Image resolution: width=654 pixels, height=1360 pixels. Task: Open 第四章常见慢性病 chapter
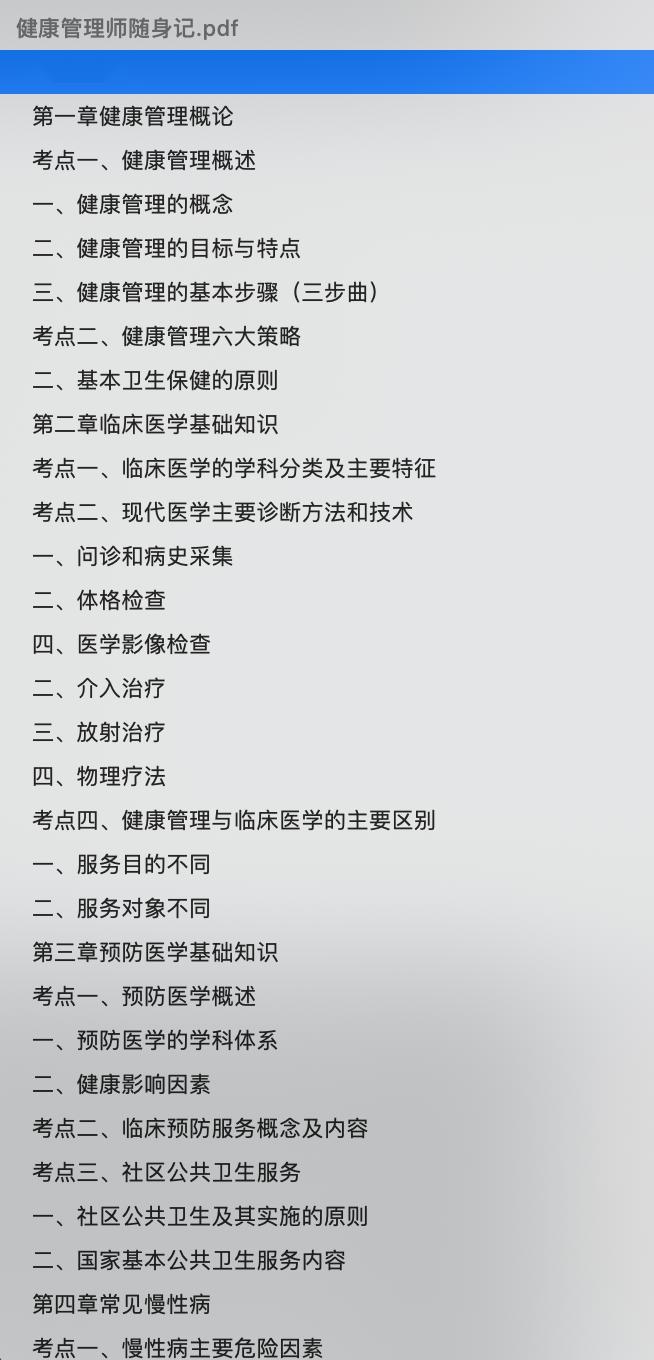122,1304
